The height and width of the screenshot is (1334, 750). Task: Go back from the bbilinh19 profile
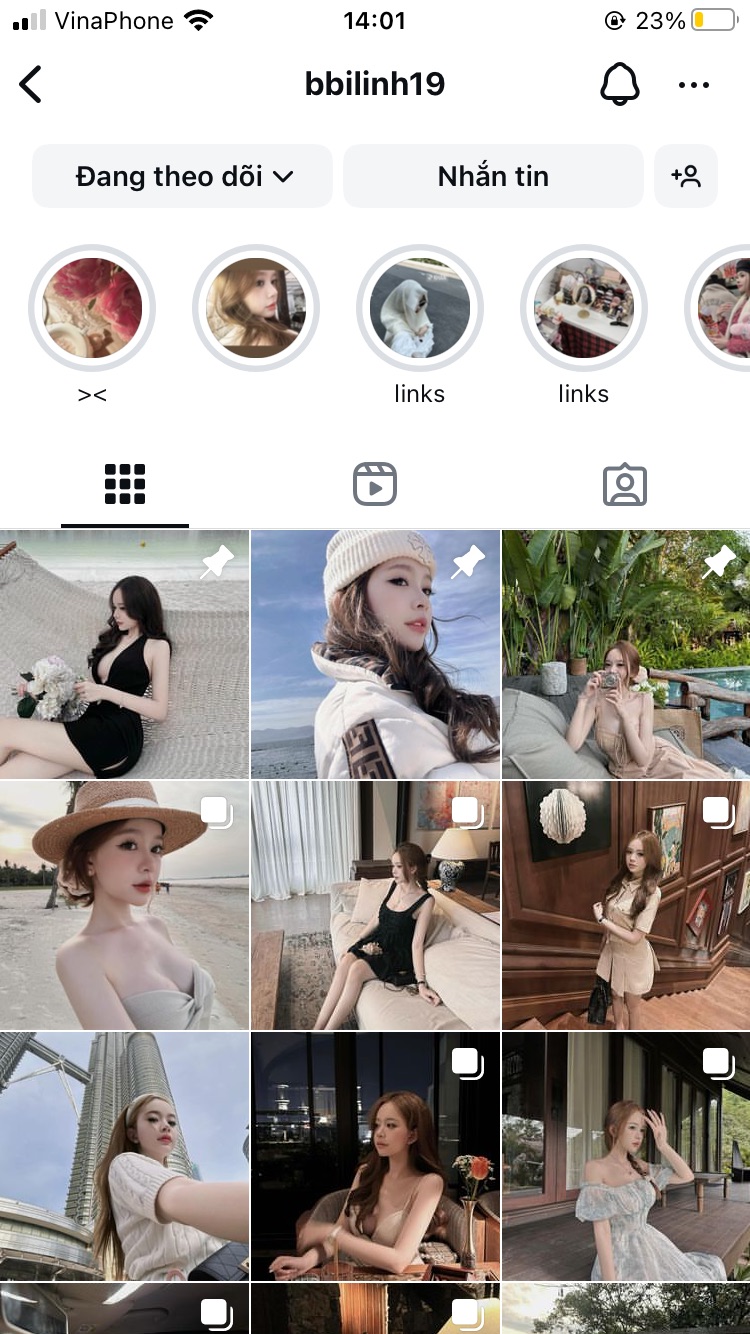[32, 85]
